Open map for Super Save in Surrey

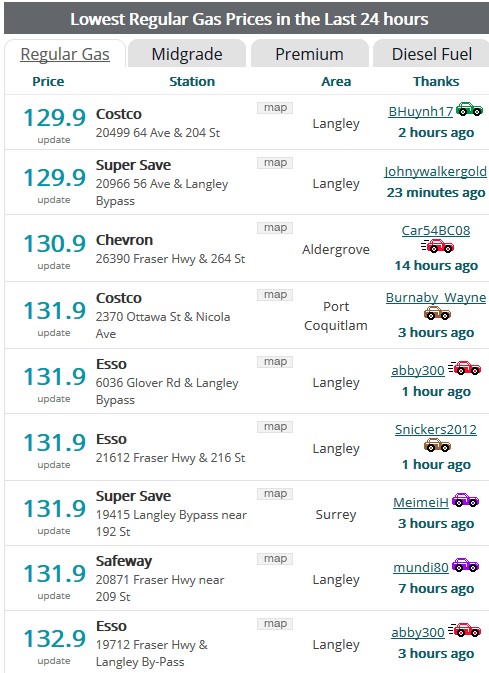pos(275,494)
